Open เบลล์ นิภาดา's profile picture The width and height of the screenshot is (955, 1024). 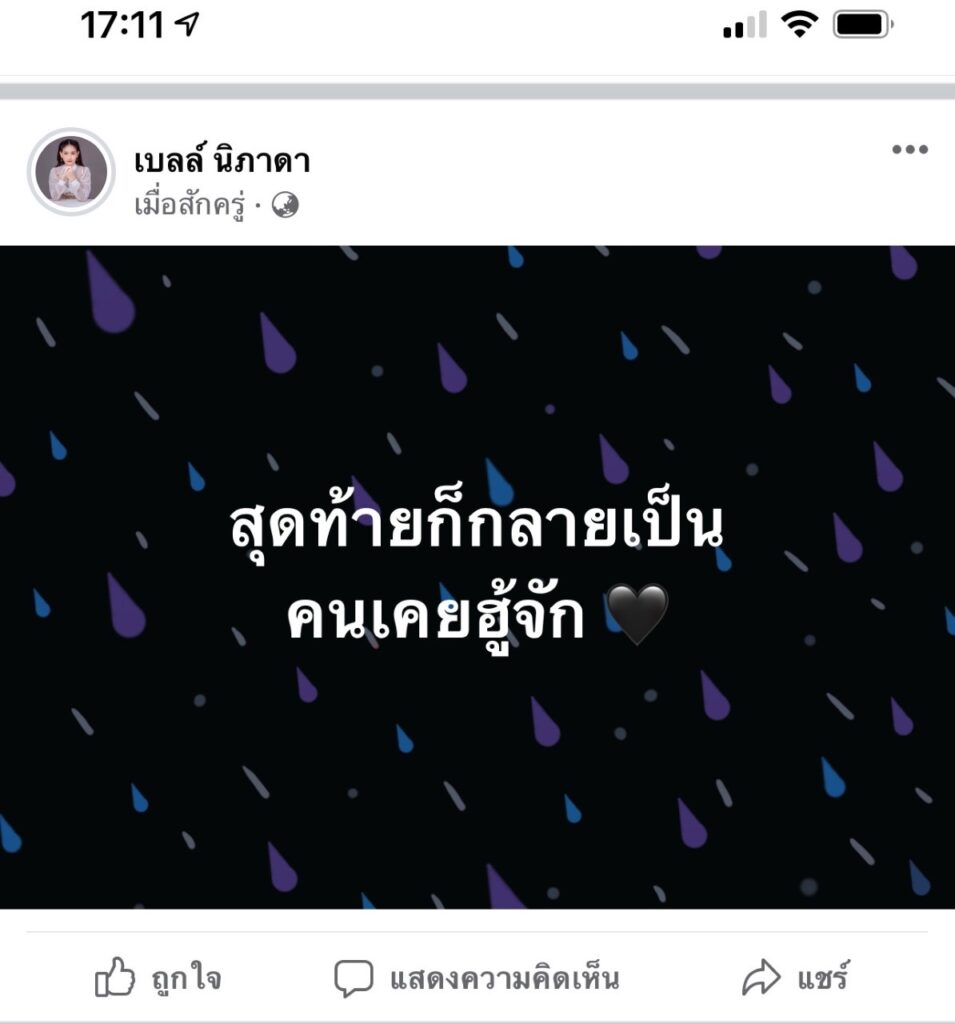(x=71, y=173)
